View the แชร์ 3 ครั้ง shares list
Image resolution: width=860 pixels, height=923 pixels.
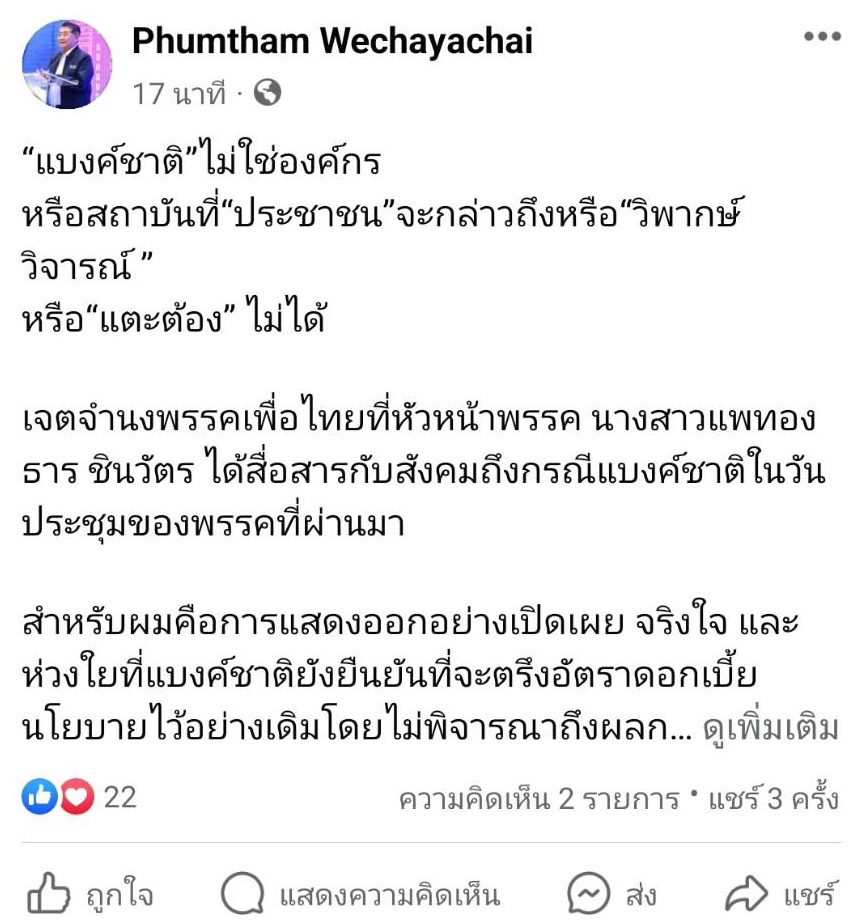pyautogui.click(x=773, y=799)
